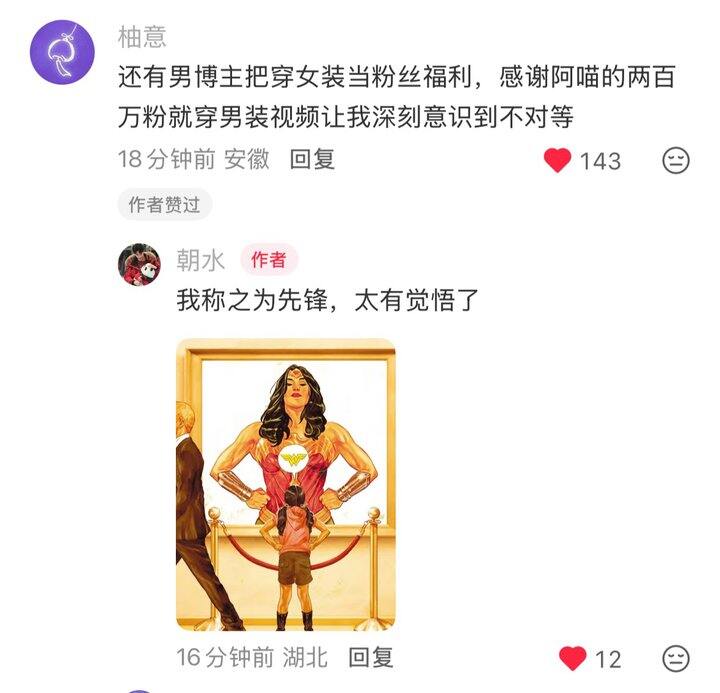Open the Wonder Woman image in 朝水's reply
The image size is (720, 693).
tap(286, 484)
